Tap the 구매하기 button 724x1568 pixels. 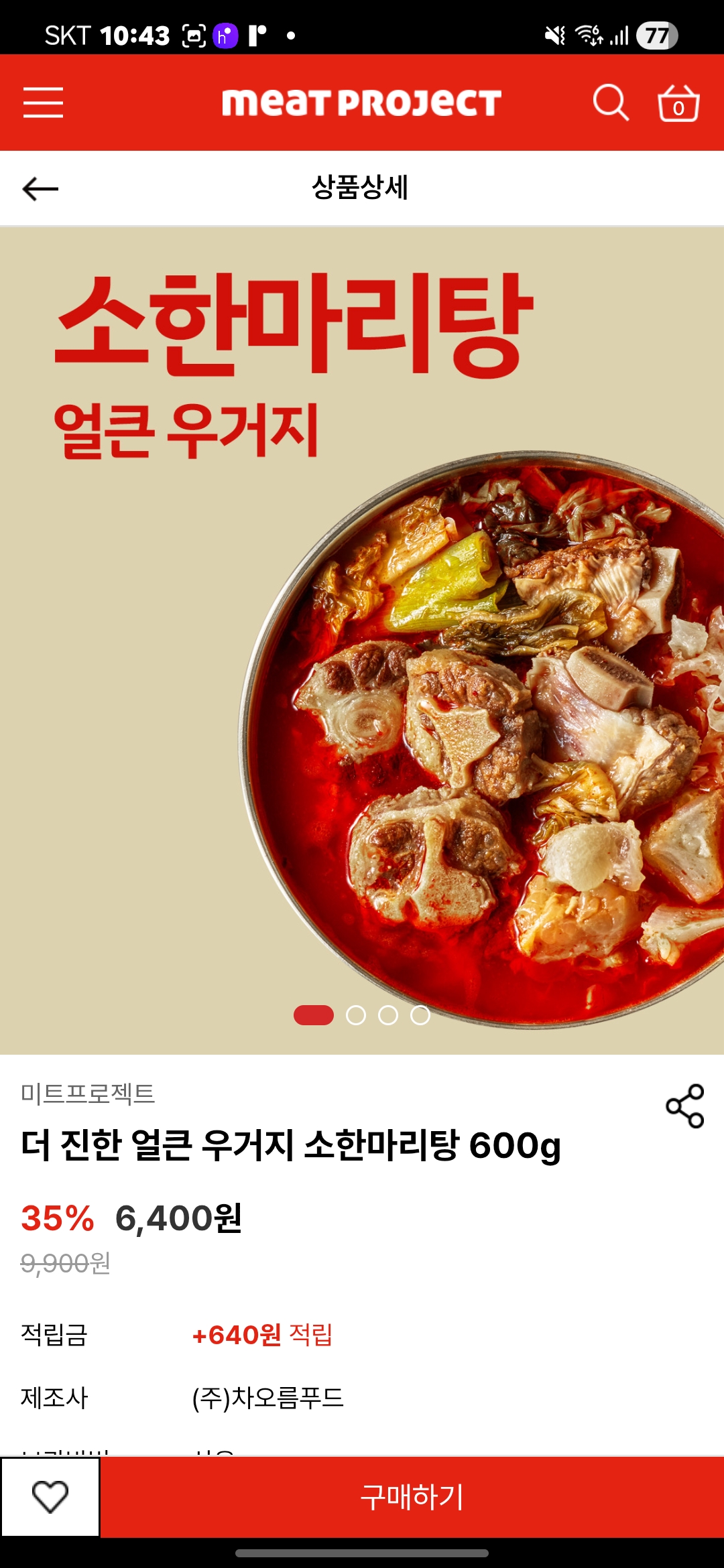(x=412, y=1496)
